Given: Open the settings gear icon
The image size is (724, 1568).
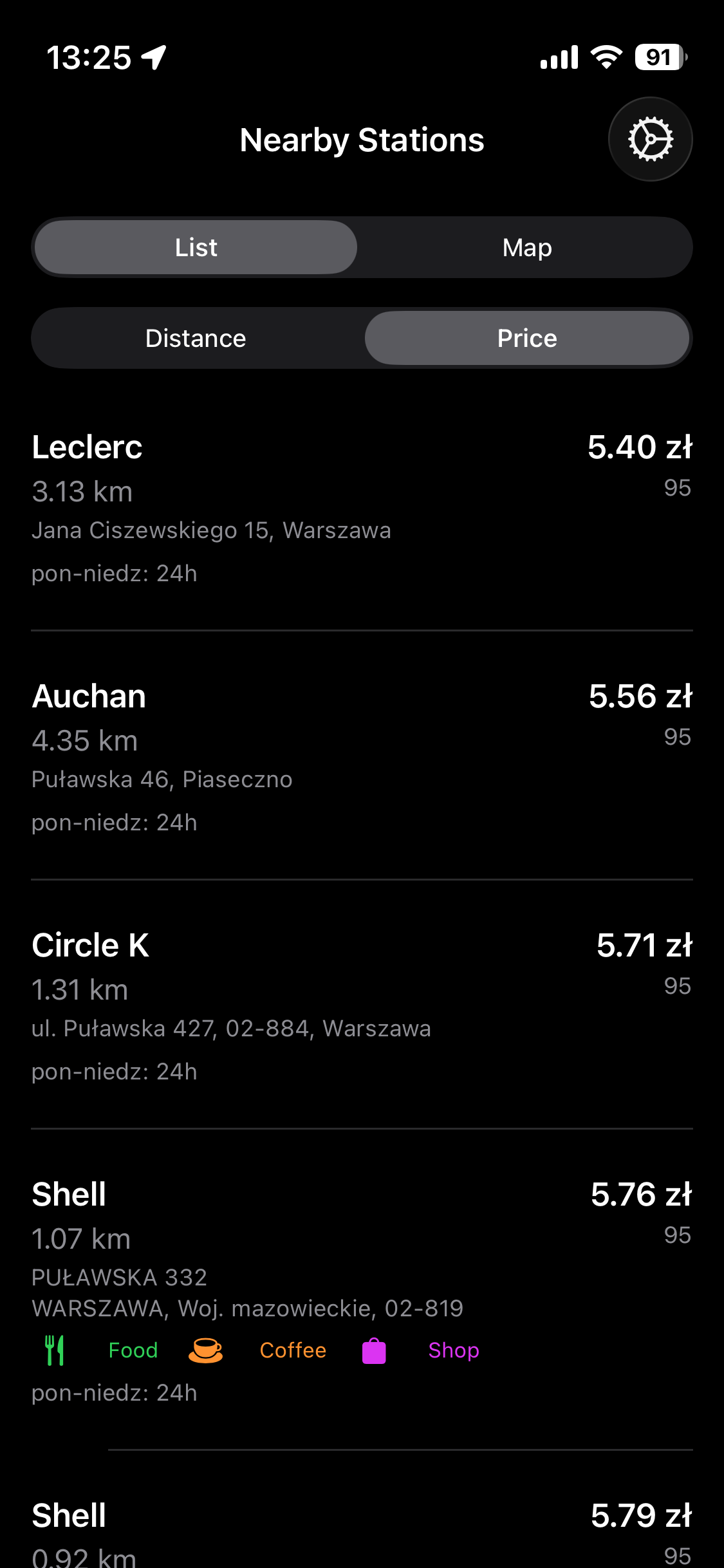Looking at the screenshot, I should [650, 138].
